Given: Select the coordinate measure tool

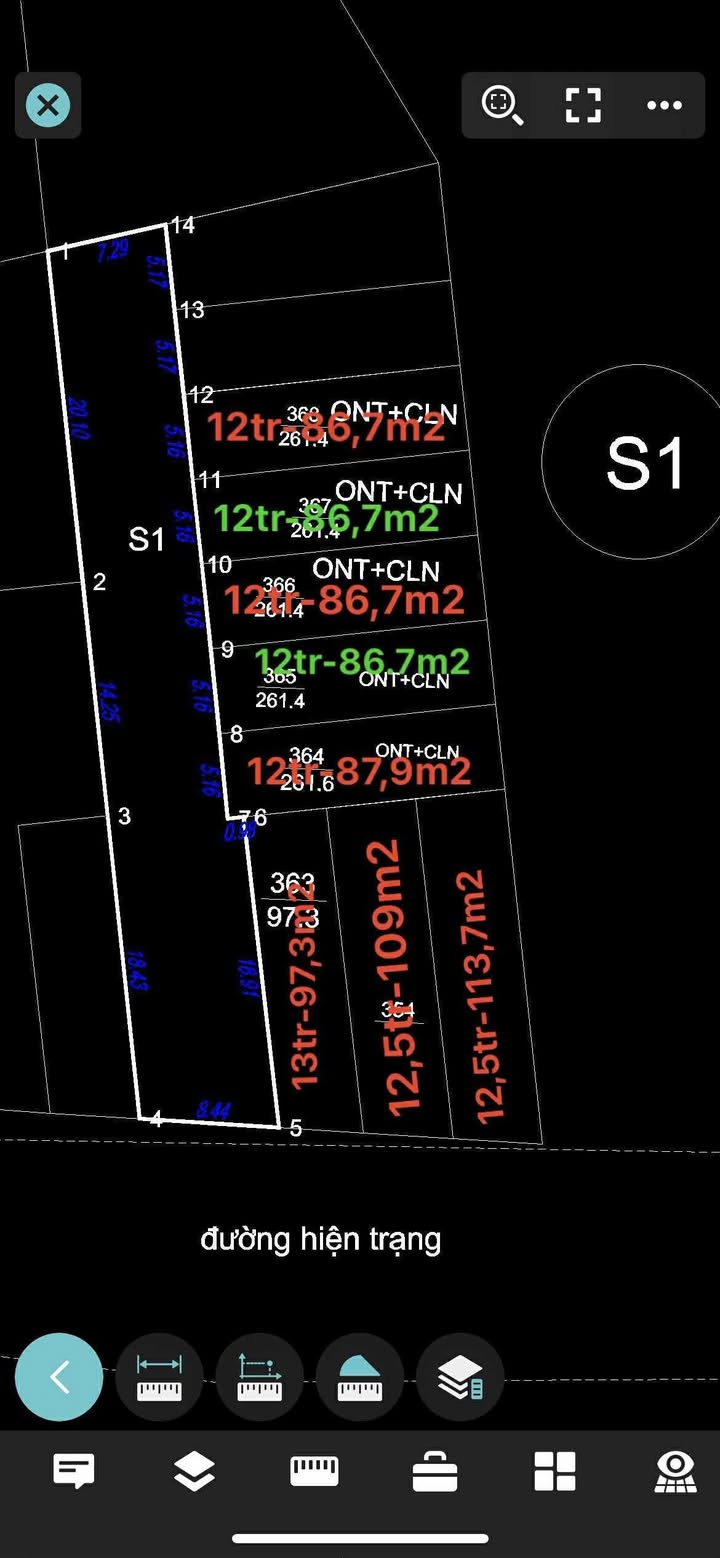Looking at the screenshot, I should pos(260,1377).
